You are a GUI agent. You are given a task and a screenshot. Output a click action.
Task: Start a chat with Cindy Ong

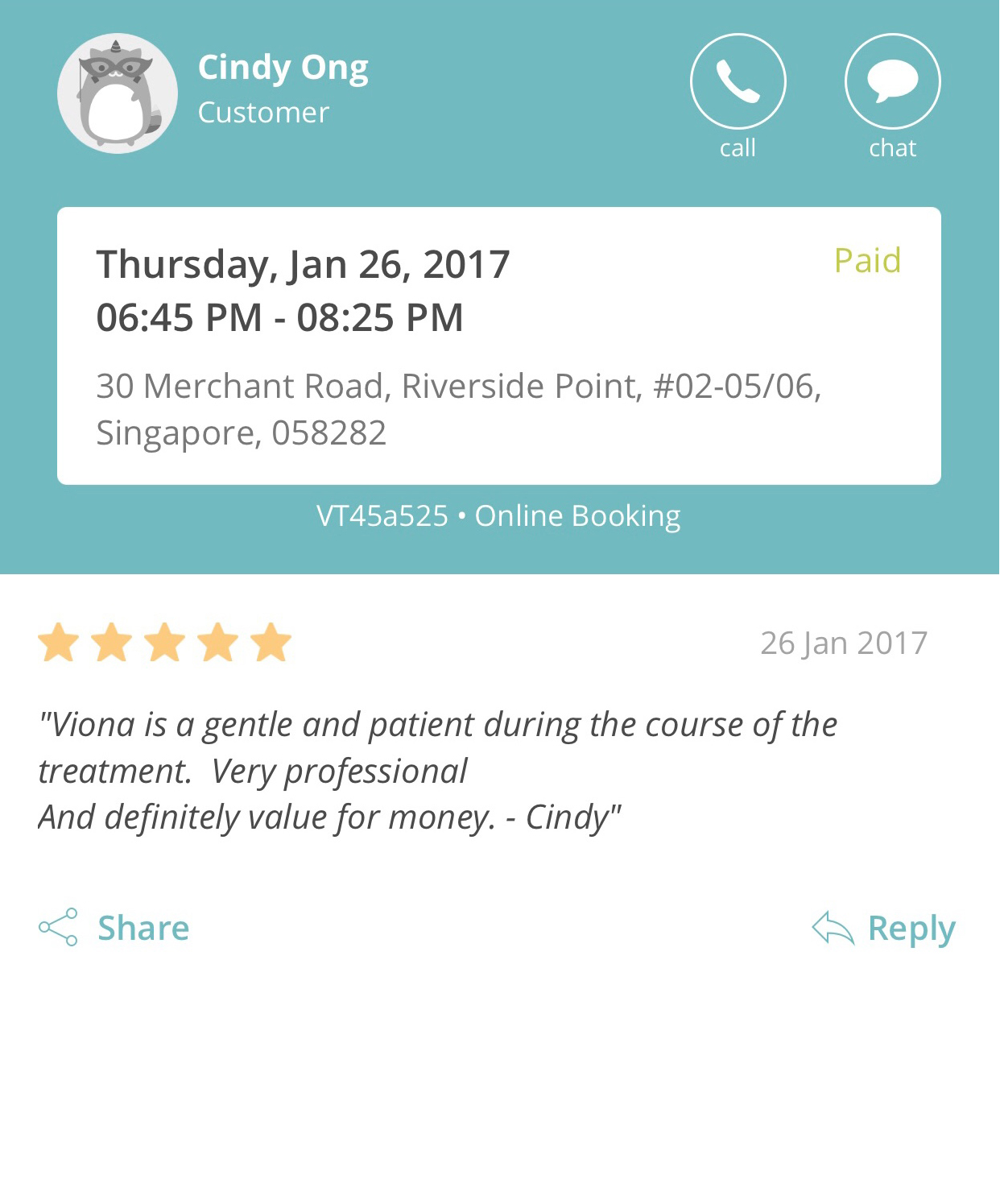[x=892, y=82]
